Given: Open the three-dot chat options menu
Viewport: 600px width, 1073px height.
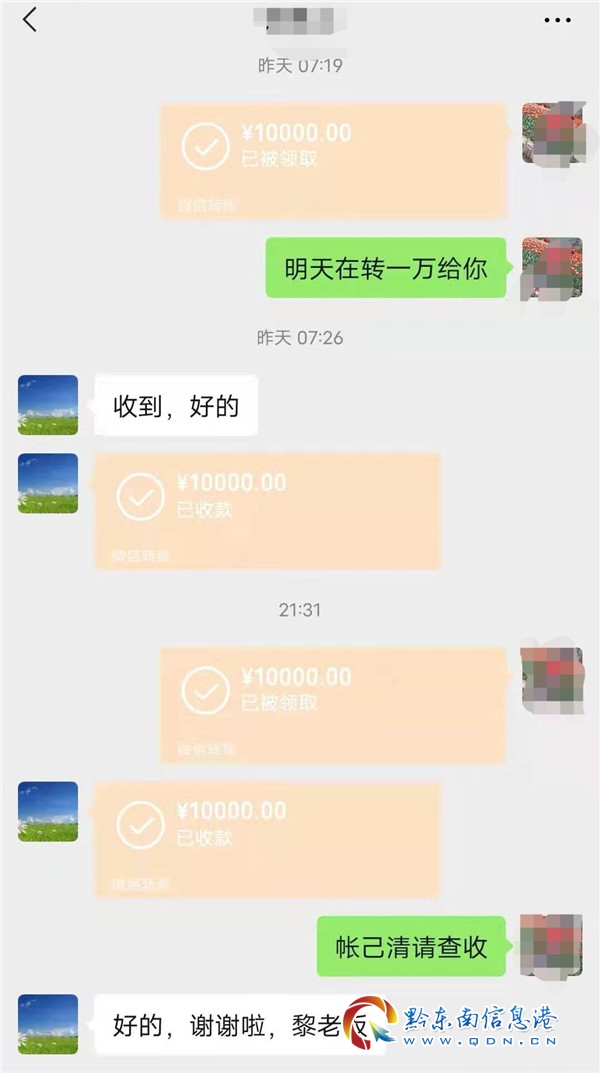Looking at the screenshot, I should [557, 20].
